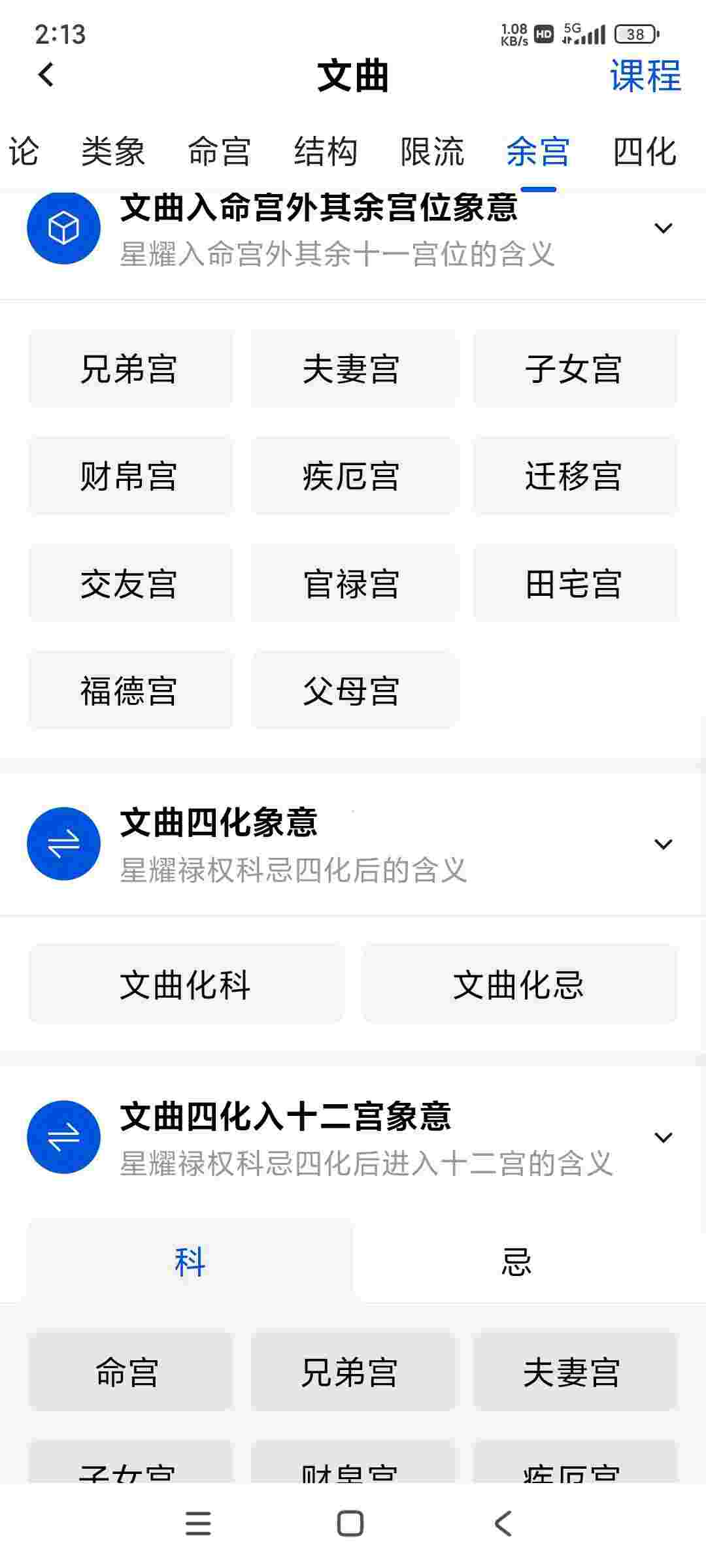This screenshot has height=1568, width=706.
Task: Collapse the 文曲四化入十二宫象意 section
Action: [663, 1137]
